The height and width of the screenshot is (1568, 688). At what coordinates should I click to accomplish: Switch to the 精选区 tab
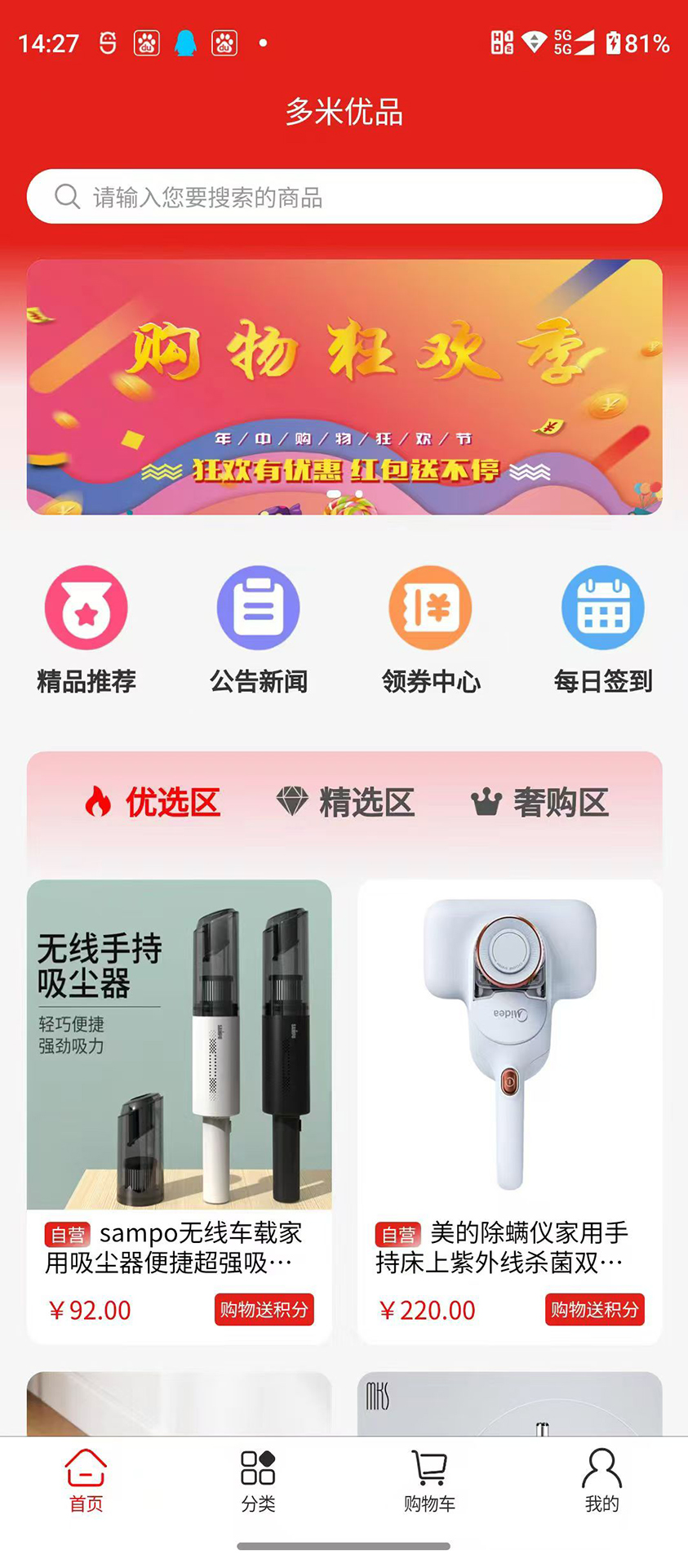(345, 803)
